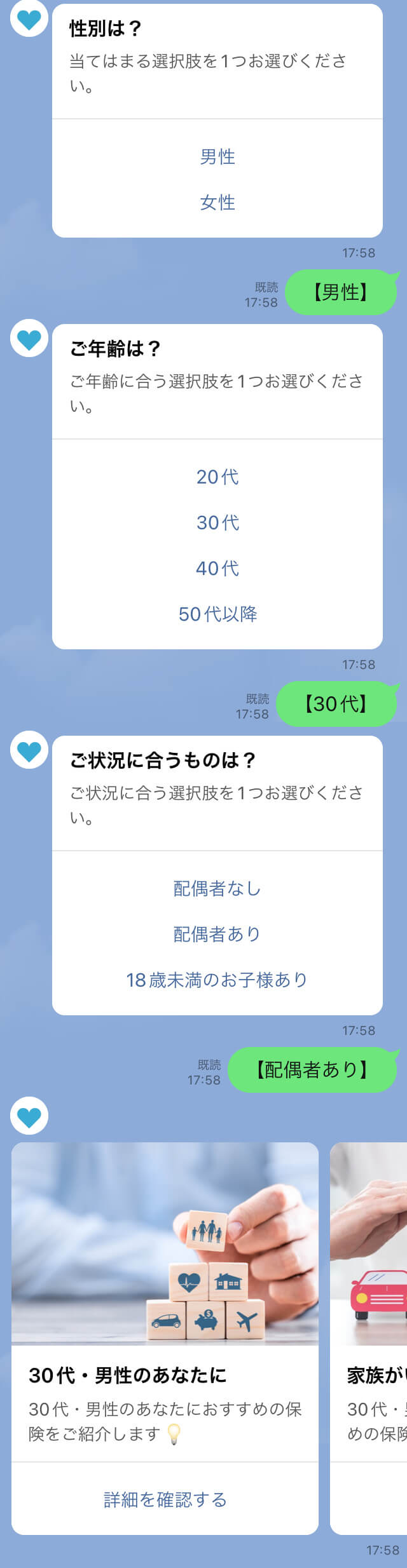Viewport: 407px width, 1568px height.
Task: Open the heart avatar beside 性別は？
Action: pos(29,19)
